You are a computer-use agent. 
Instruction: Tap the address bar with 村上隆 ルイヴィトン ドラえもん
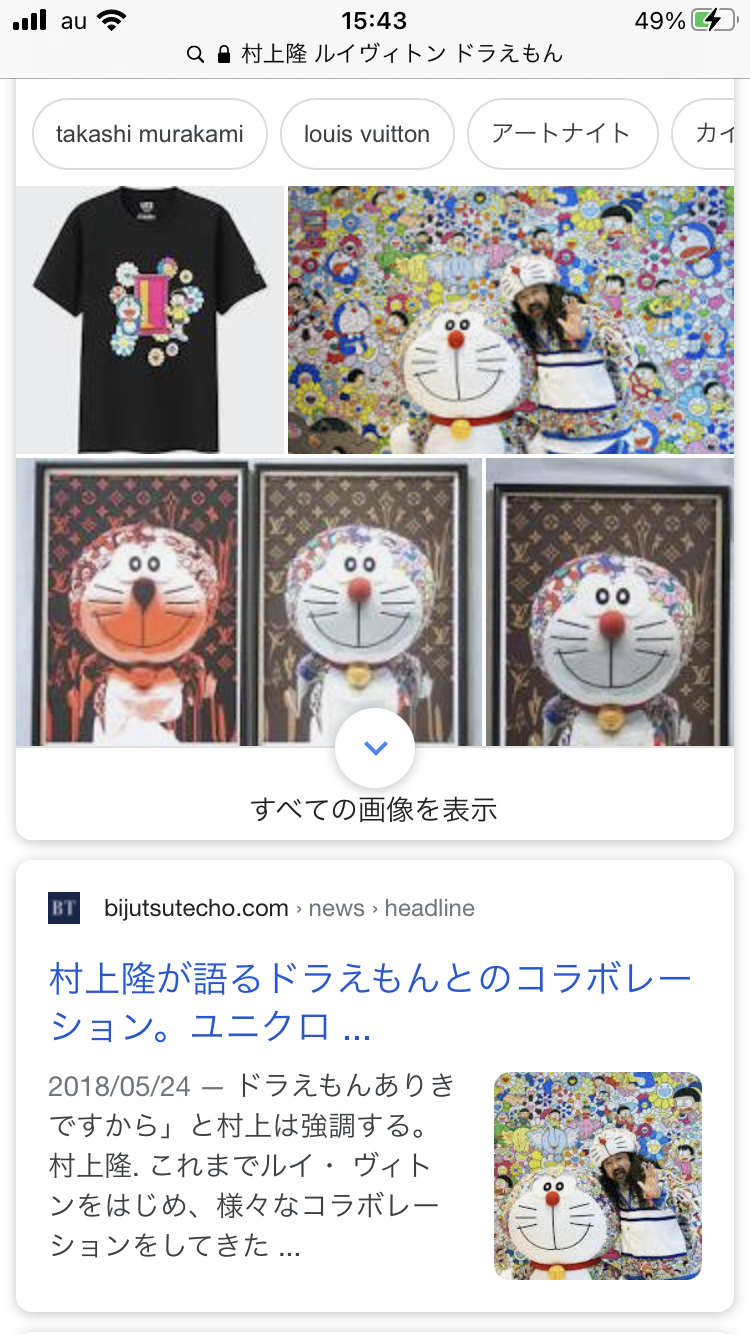[375, 54]
